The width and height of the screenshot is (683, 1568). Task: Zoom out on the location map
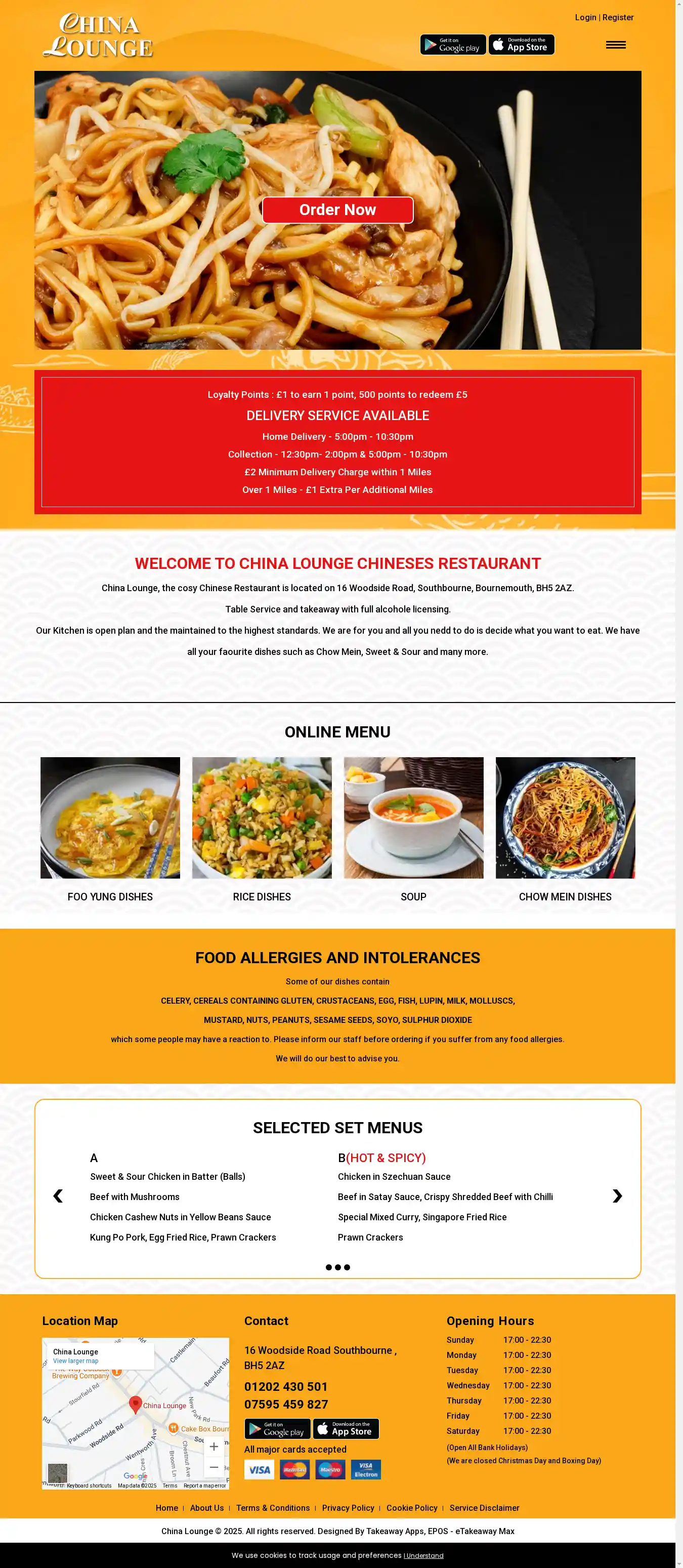tap(214, 1467)
